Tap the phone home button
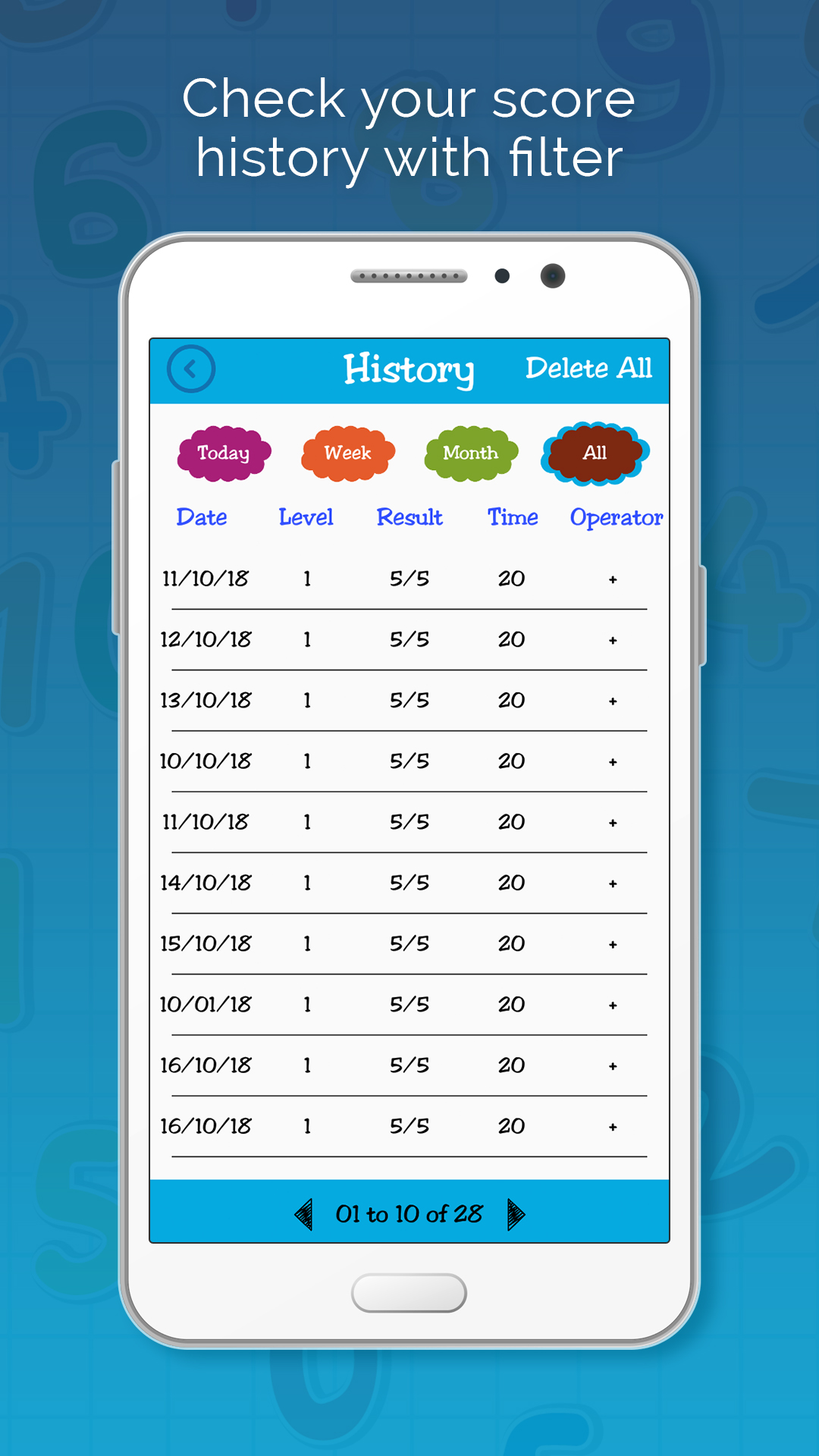This screenshot has height=1456, width=819. [x=409, y=1292]
